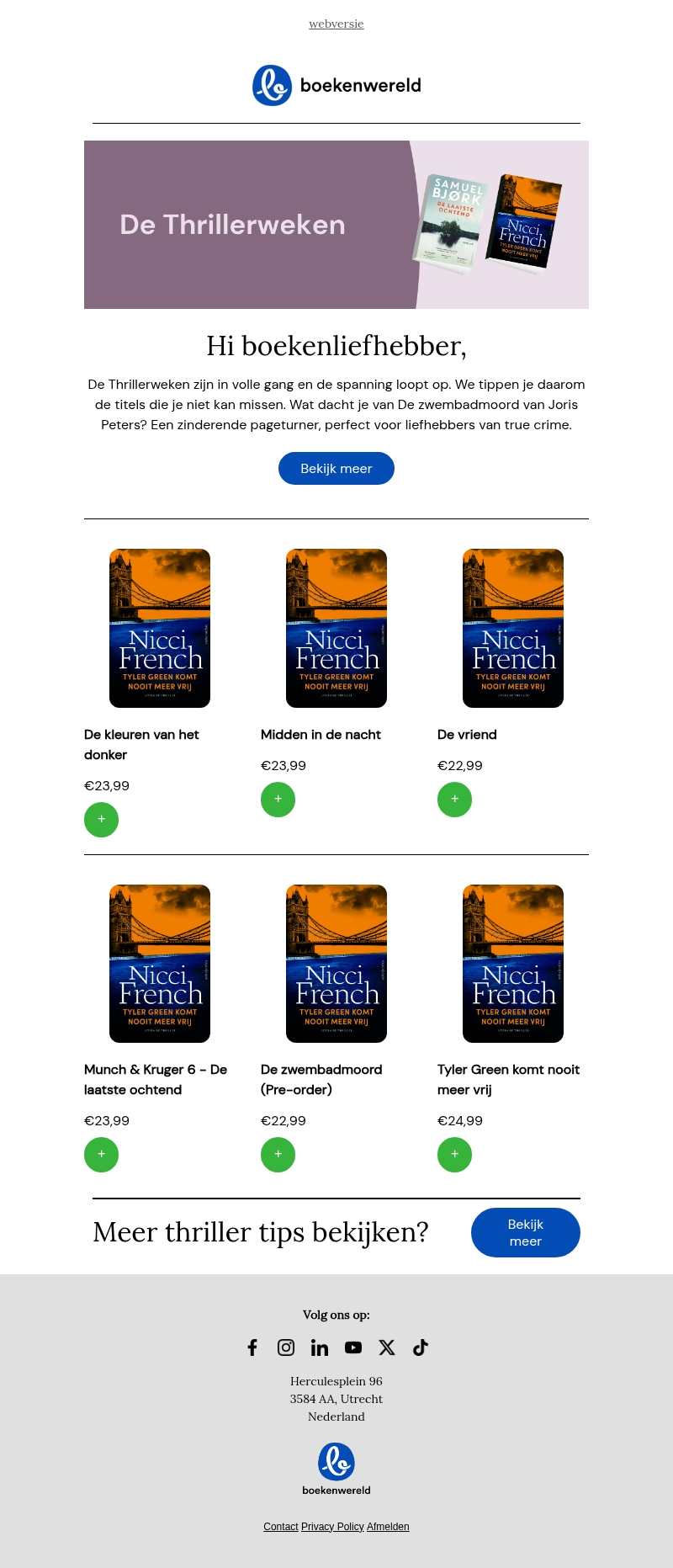Add De kleuren van het donker with plus button
Viewport: 673px width, 1568px height.
[x=101, y=819]
